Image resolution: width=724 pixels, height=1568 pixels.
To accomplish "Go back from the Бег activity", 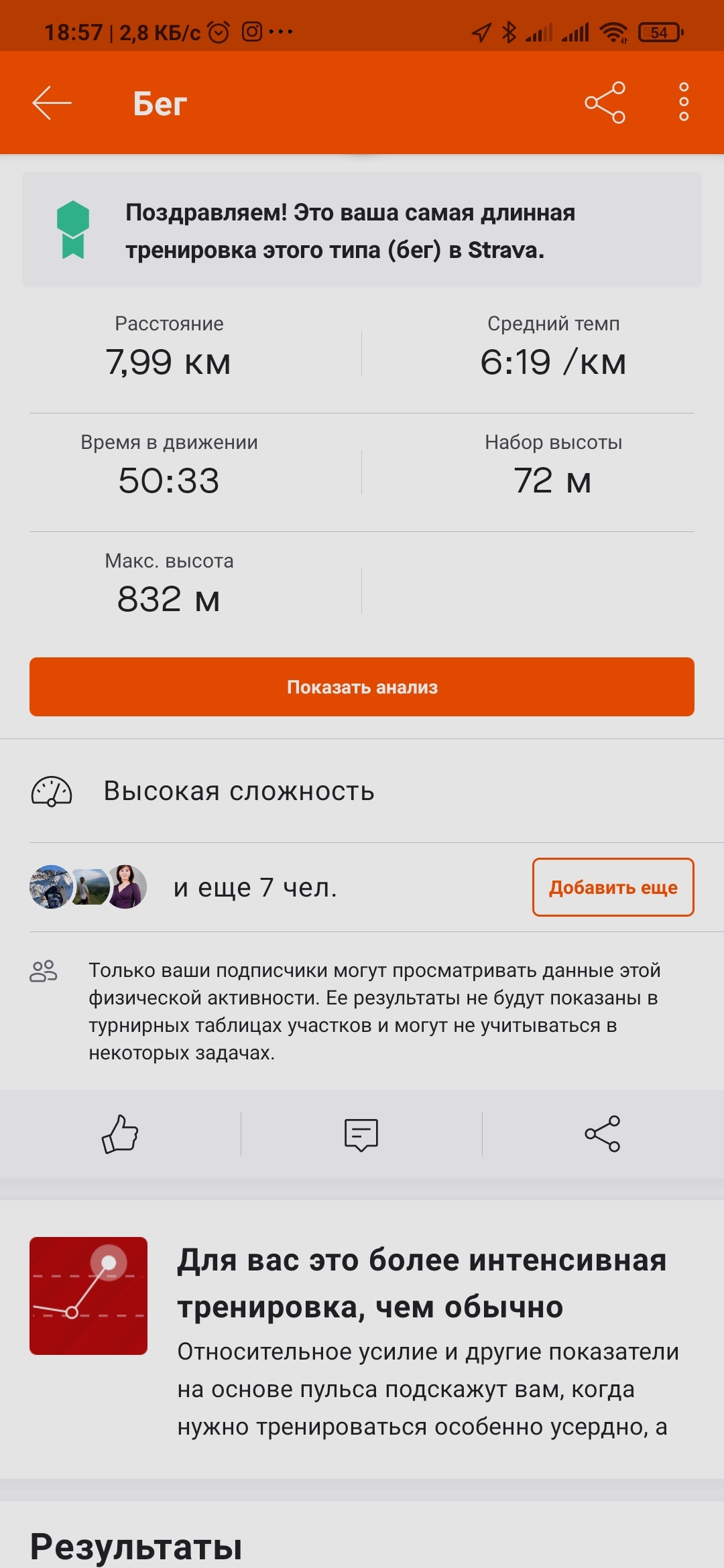I will point(52,103).
